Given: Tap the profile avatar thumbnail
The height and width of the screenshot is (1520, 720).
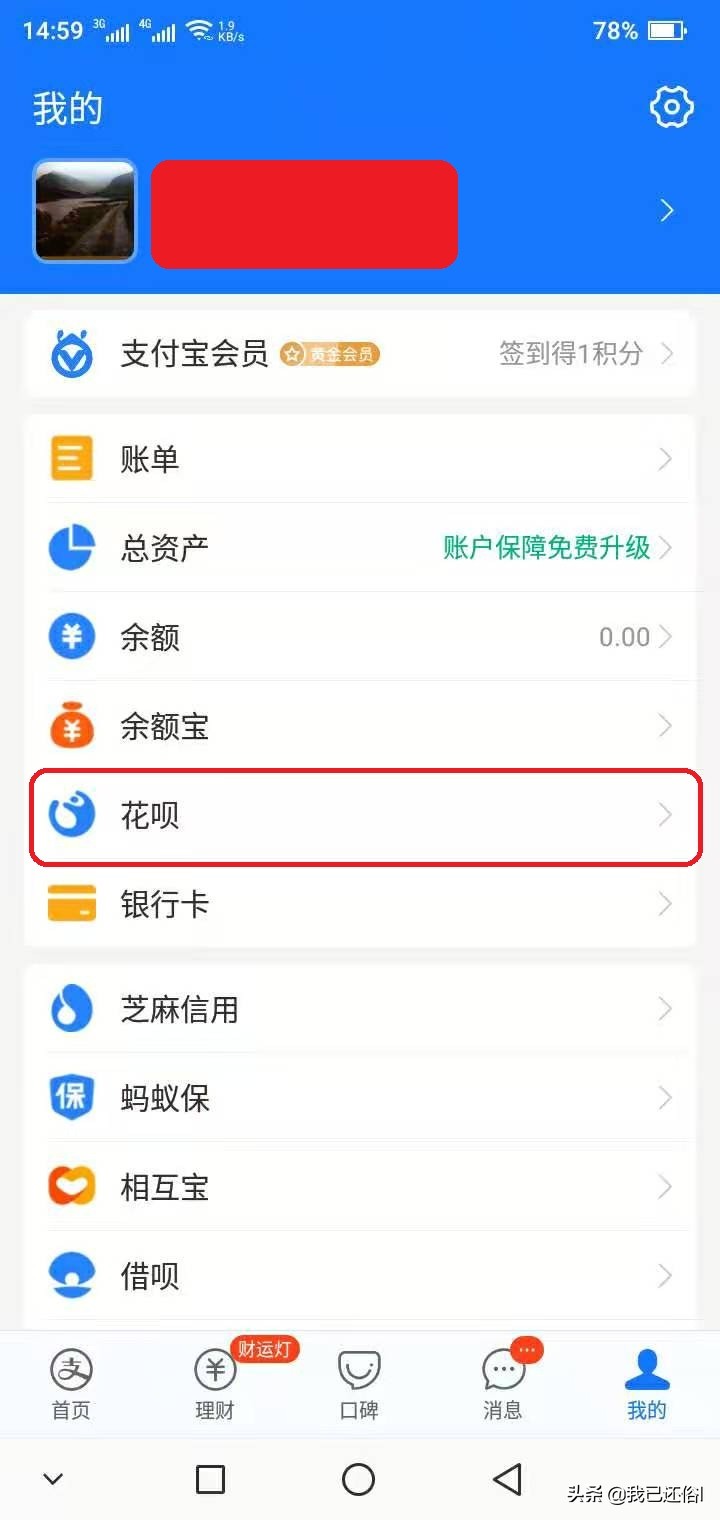Looking at the screenshot, I should 85,211.
